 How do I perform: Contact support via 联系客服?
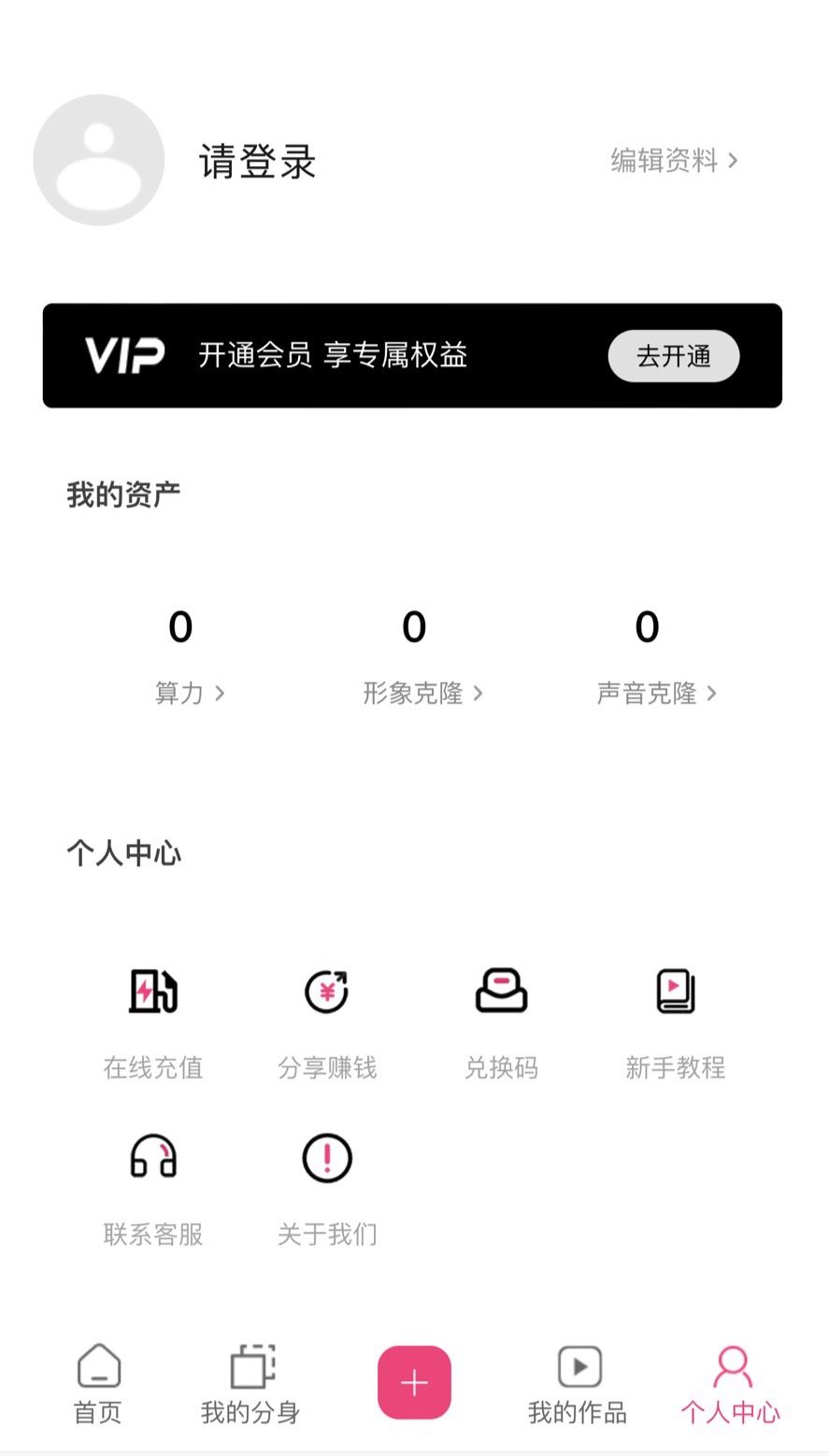click(153, 1187)
